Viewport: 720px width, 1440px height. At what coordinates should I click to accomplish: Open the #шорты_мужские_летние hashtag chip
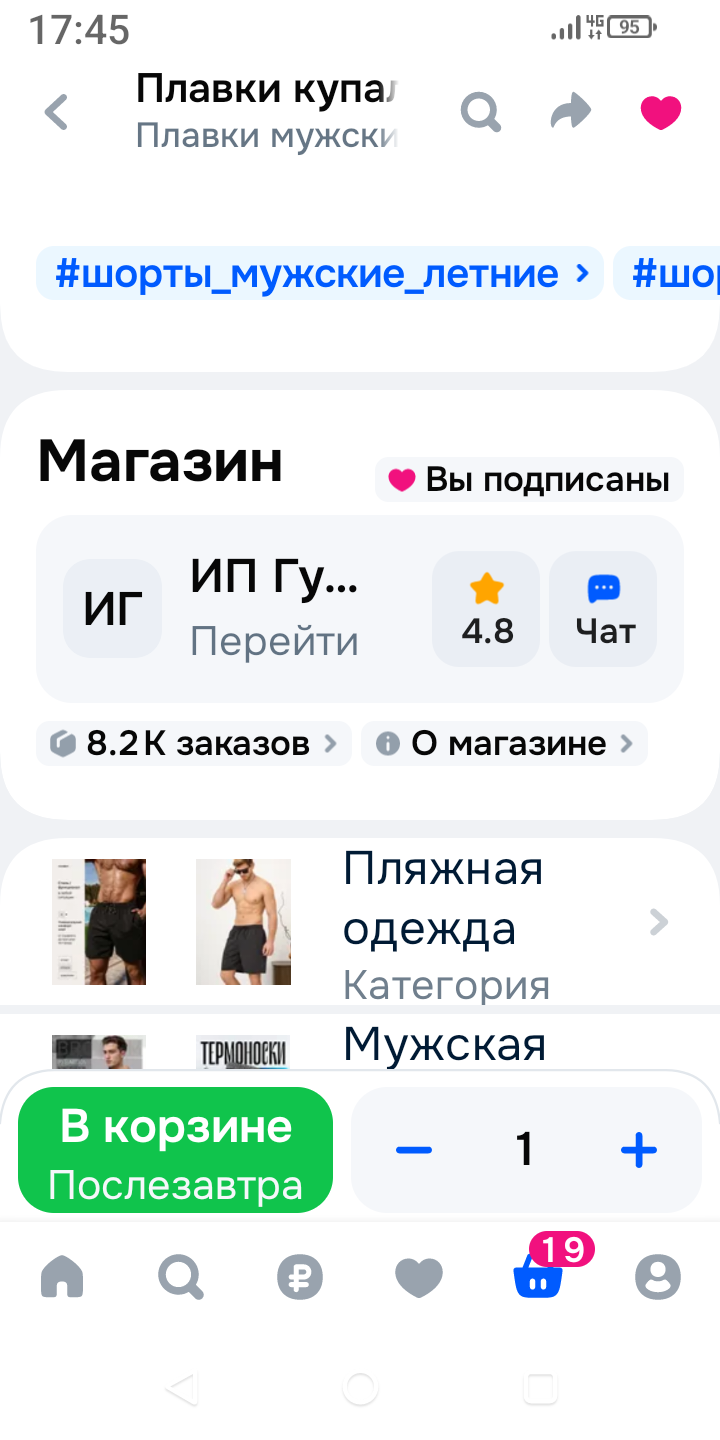320,273
